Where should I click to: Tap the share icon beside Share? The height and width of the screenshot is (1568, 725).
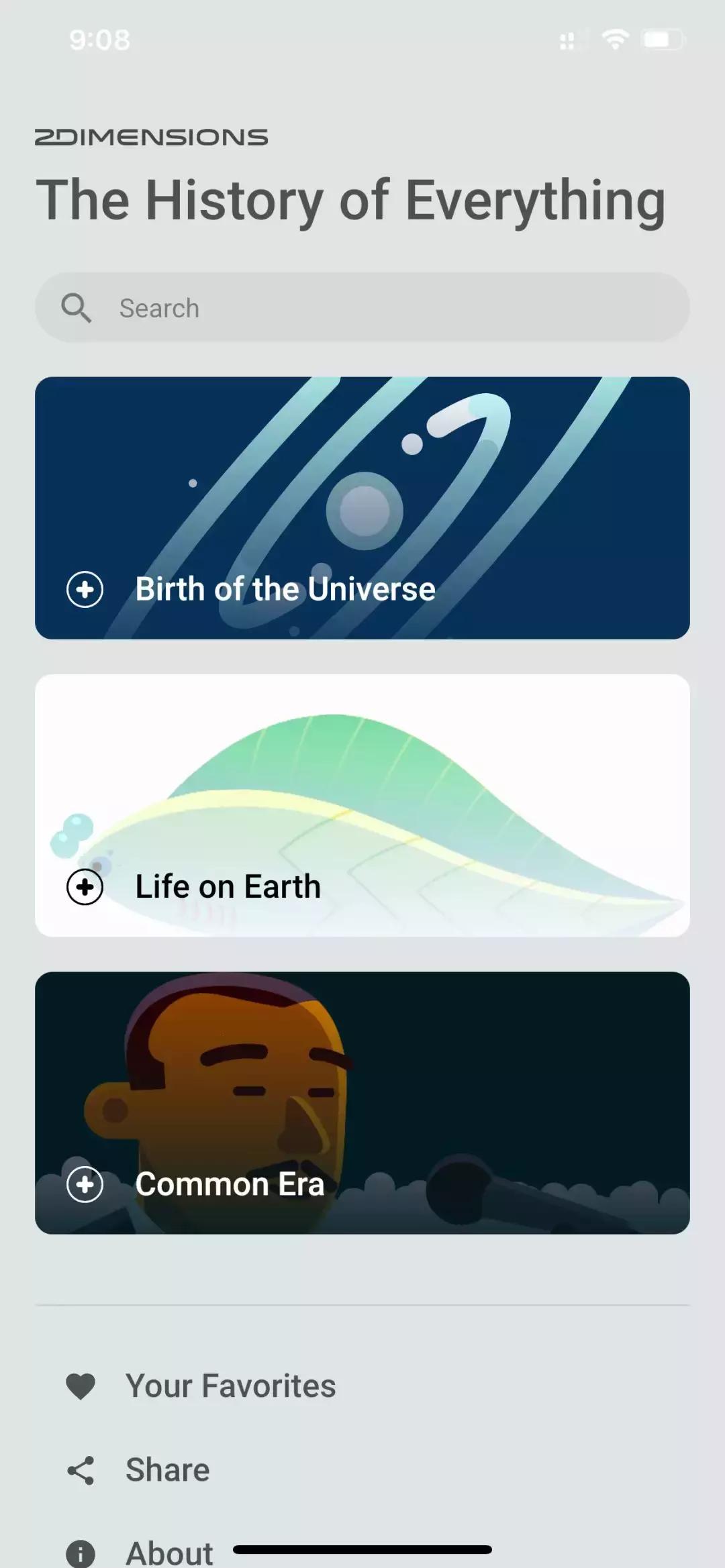tap(81, 1469)
